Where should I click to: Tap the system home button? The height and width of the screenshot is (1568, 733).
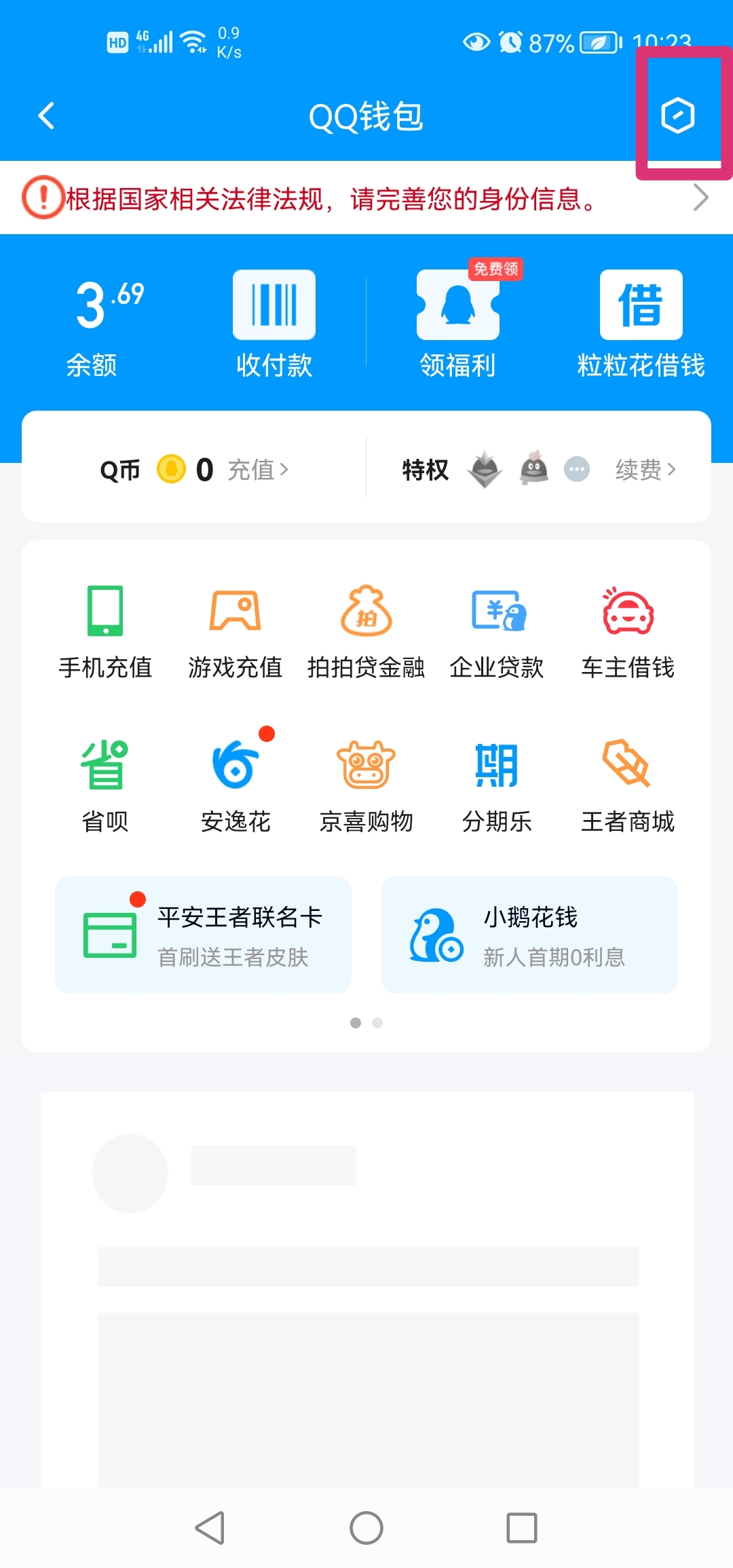(x=366, y=1528)
